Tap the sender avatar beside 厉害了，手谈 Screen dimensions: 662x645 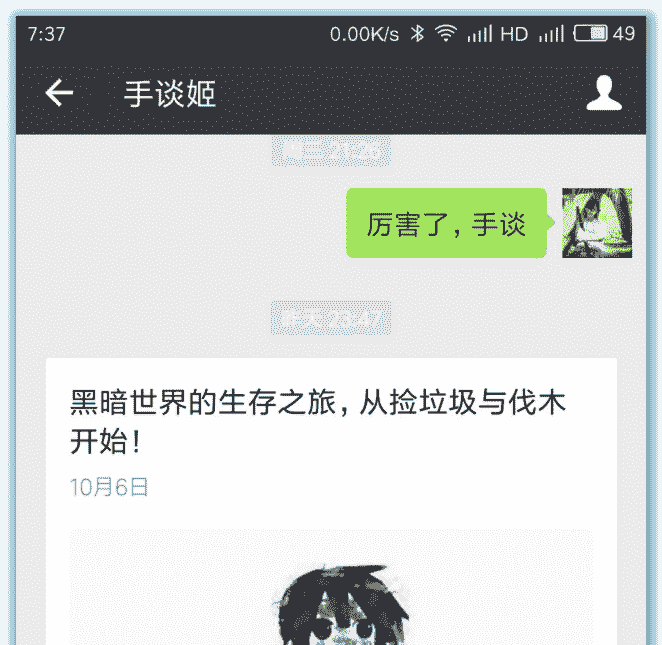click(597, 223)
